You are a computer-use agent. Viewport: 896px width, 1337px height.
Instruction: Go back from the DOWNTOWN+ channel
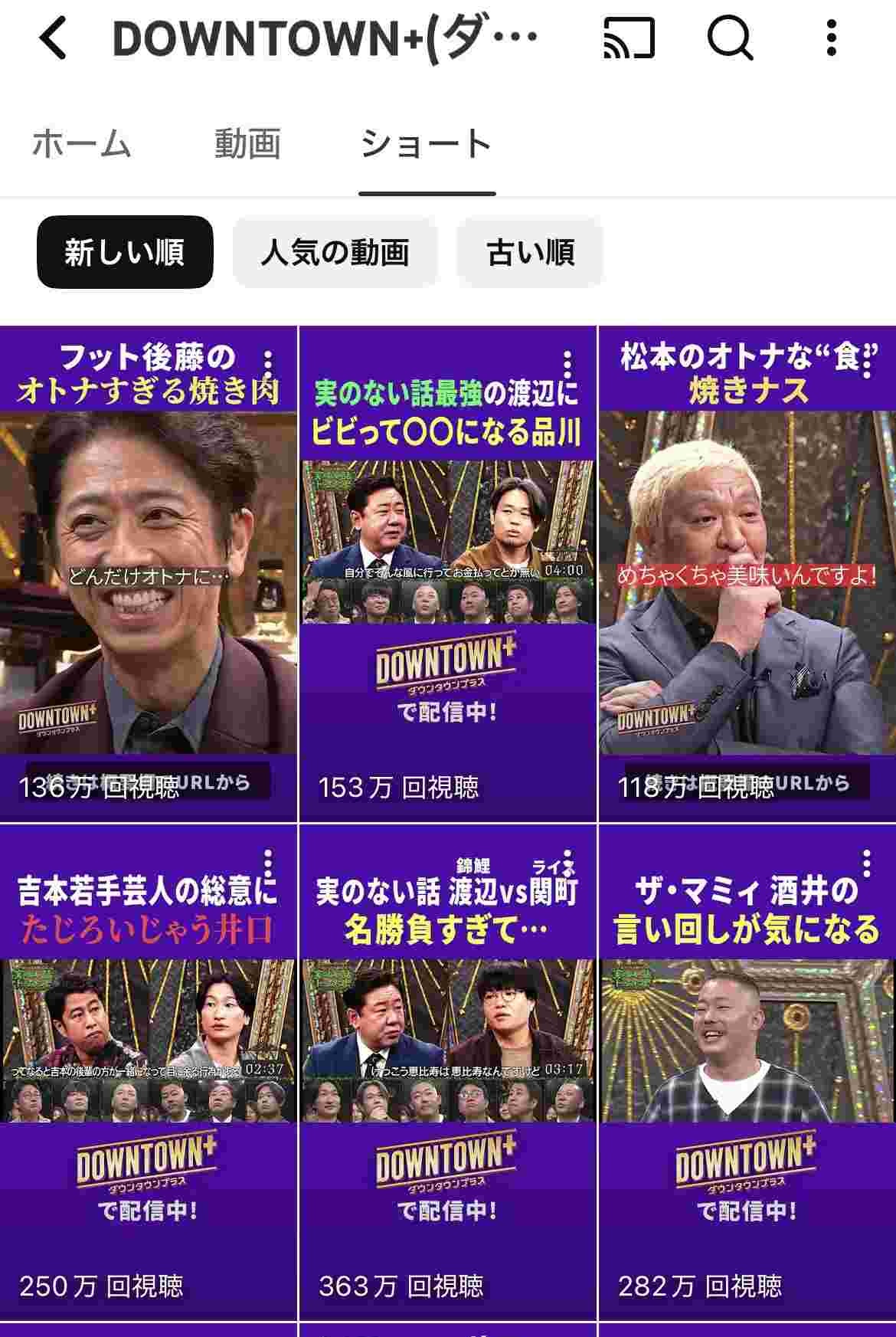coord(54,38)
